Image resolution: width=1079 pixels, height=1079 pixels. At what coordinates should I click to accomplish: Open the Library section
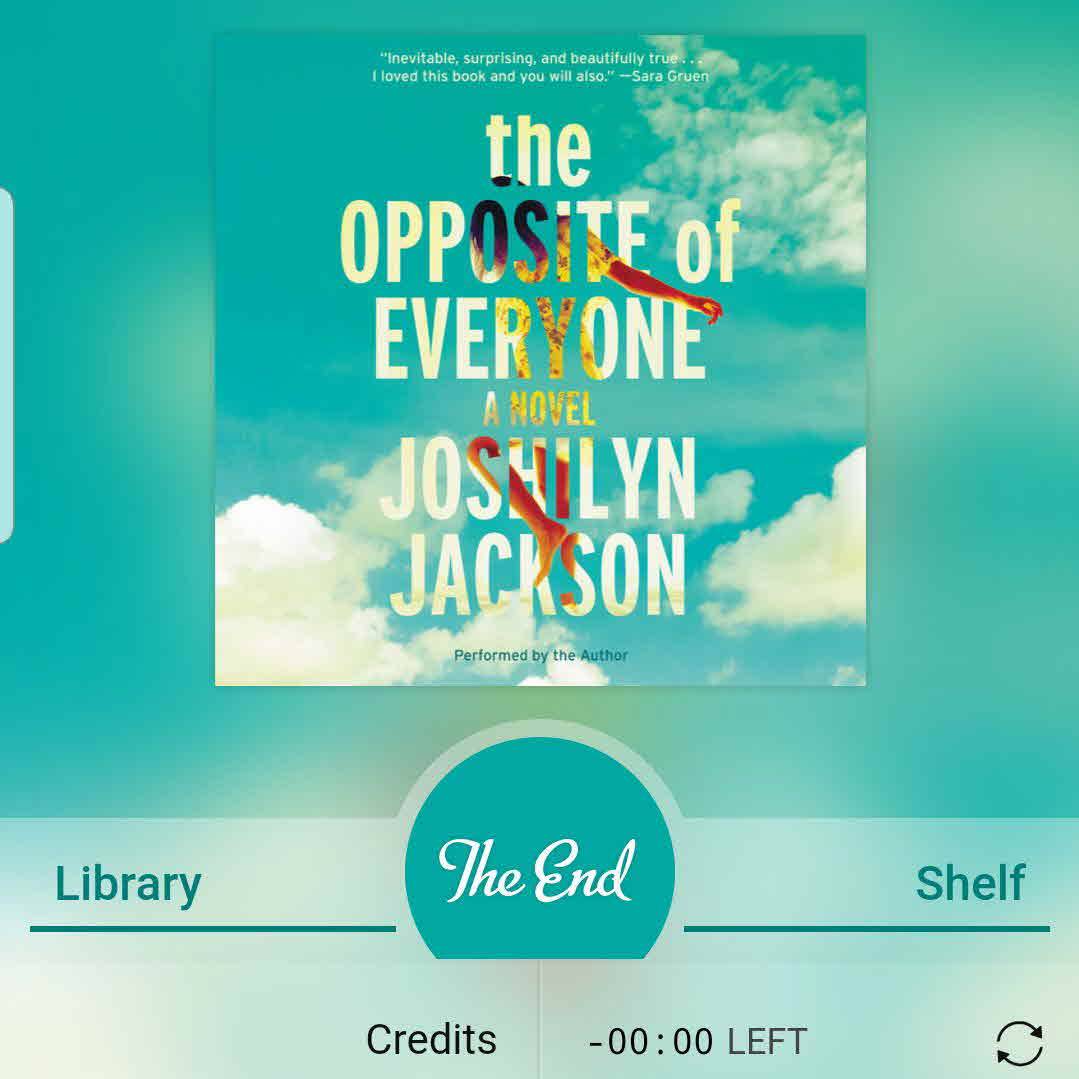click(128, 885)
